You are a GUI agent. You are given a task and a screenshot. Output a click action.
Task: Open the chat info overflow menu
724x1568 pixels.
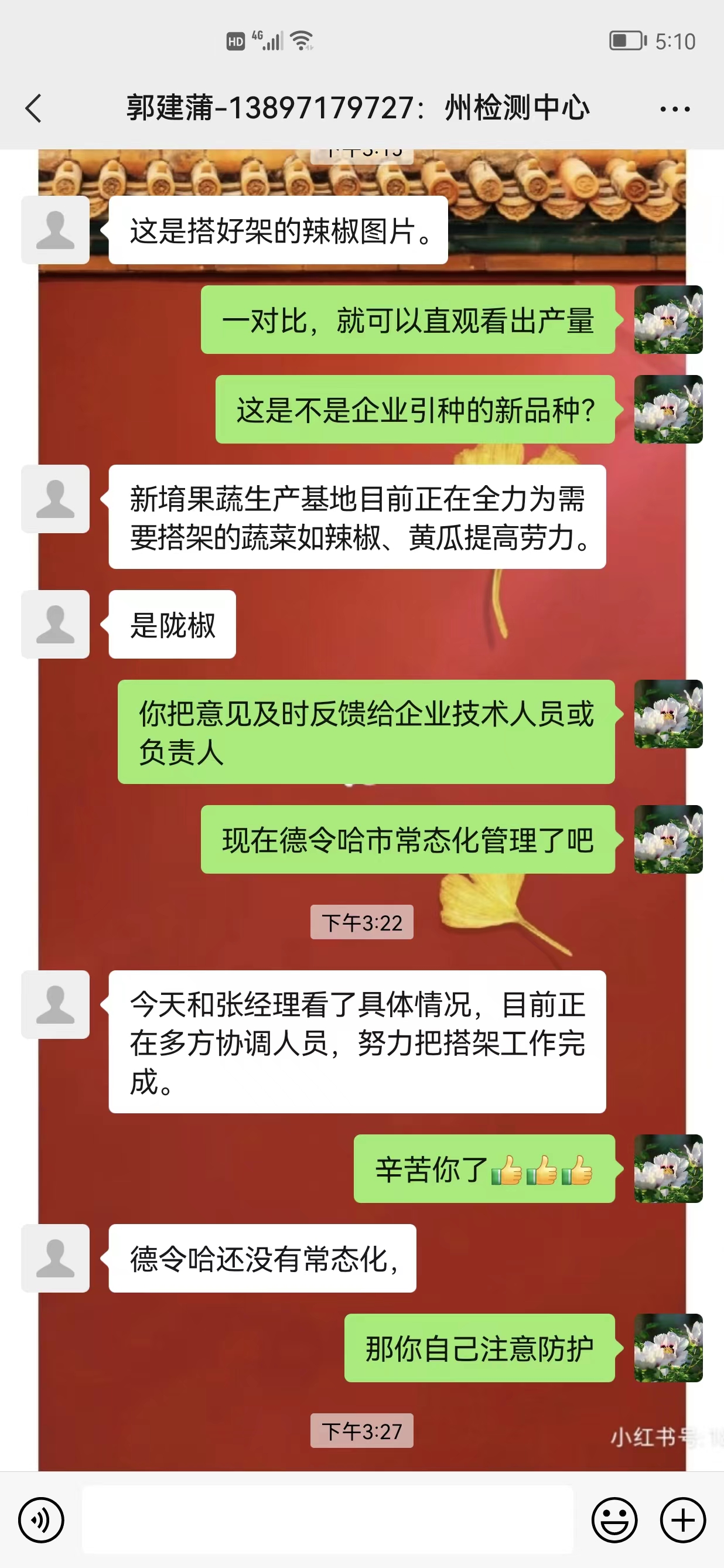click(x=675, y=110)
